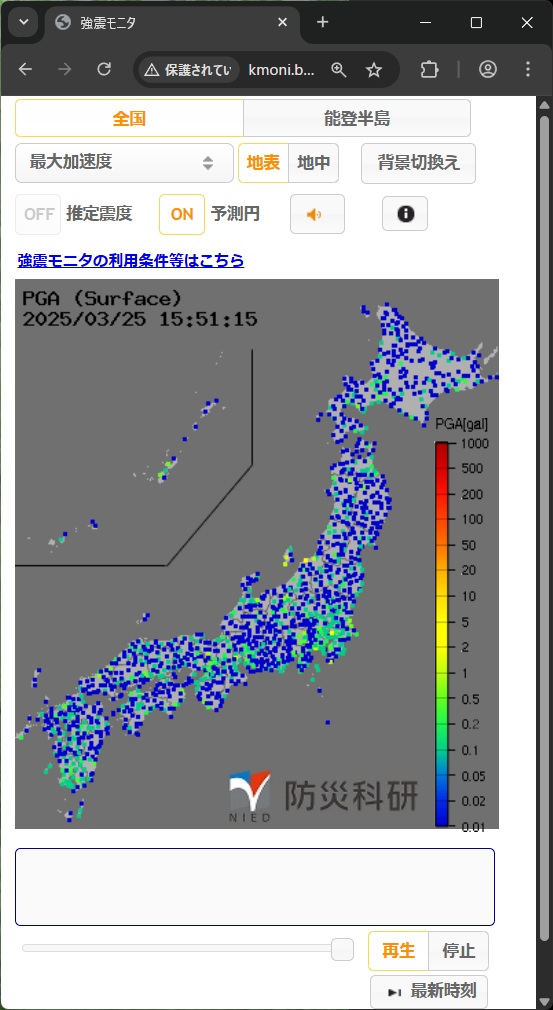Image resolution: width=553 pixels, height=1010 pixels.
Task: Select the 全国 tab
Action: point(129,119)
